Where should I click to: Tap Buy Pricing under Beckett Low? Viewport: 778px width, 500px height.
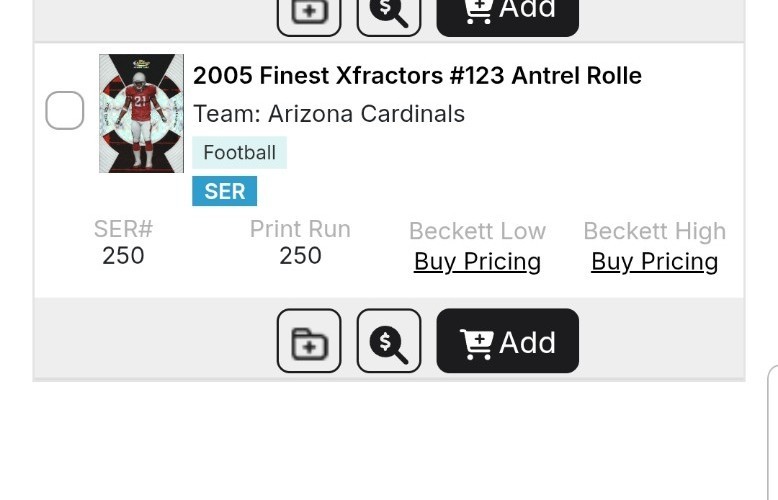[477, 262]
